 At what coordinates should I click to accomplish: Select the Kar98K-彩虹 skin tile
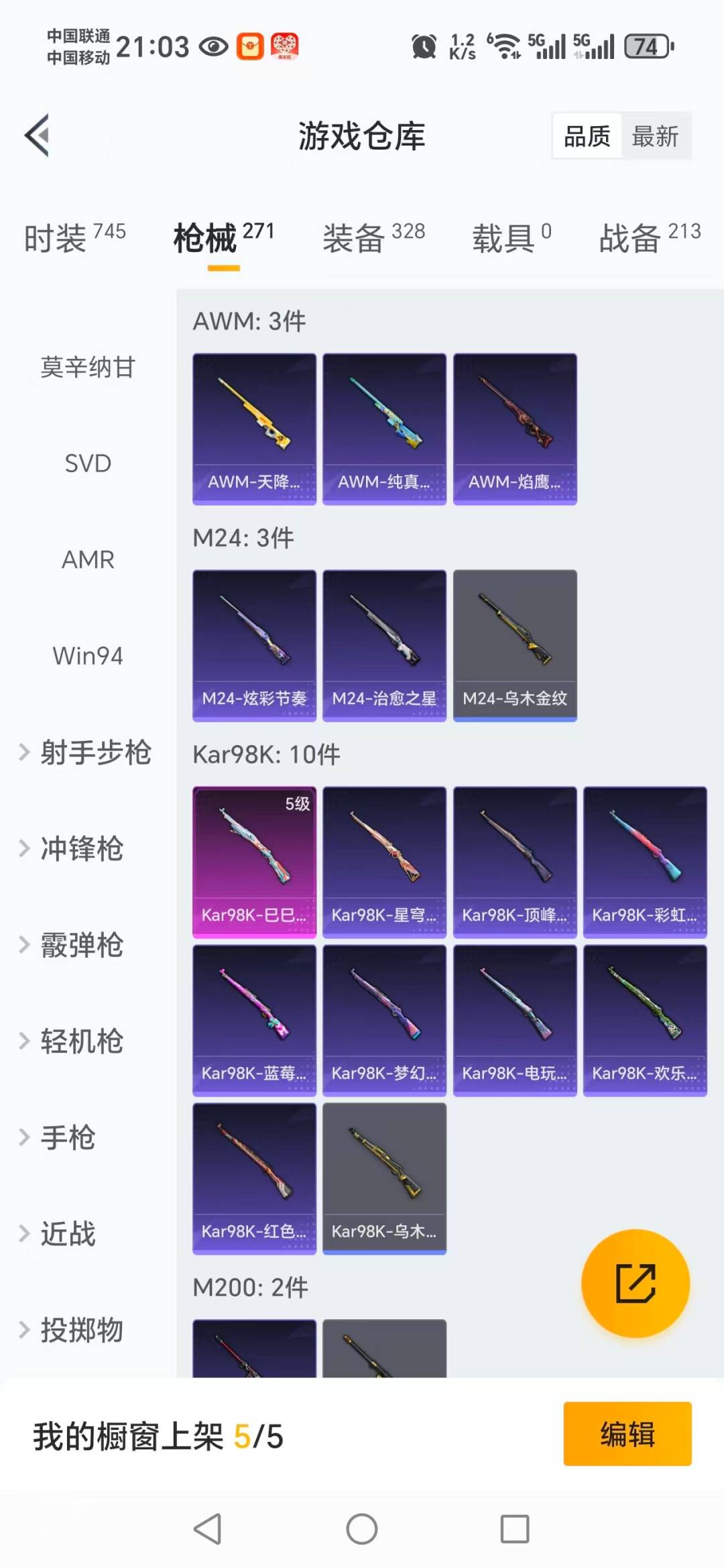pyautogui.click(x=645, y=862)
